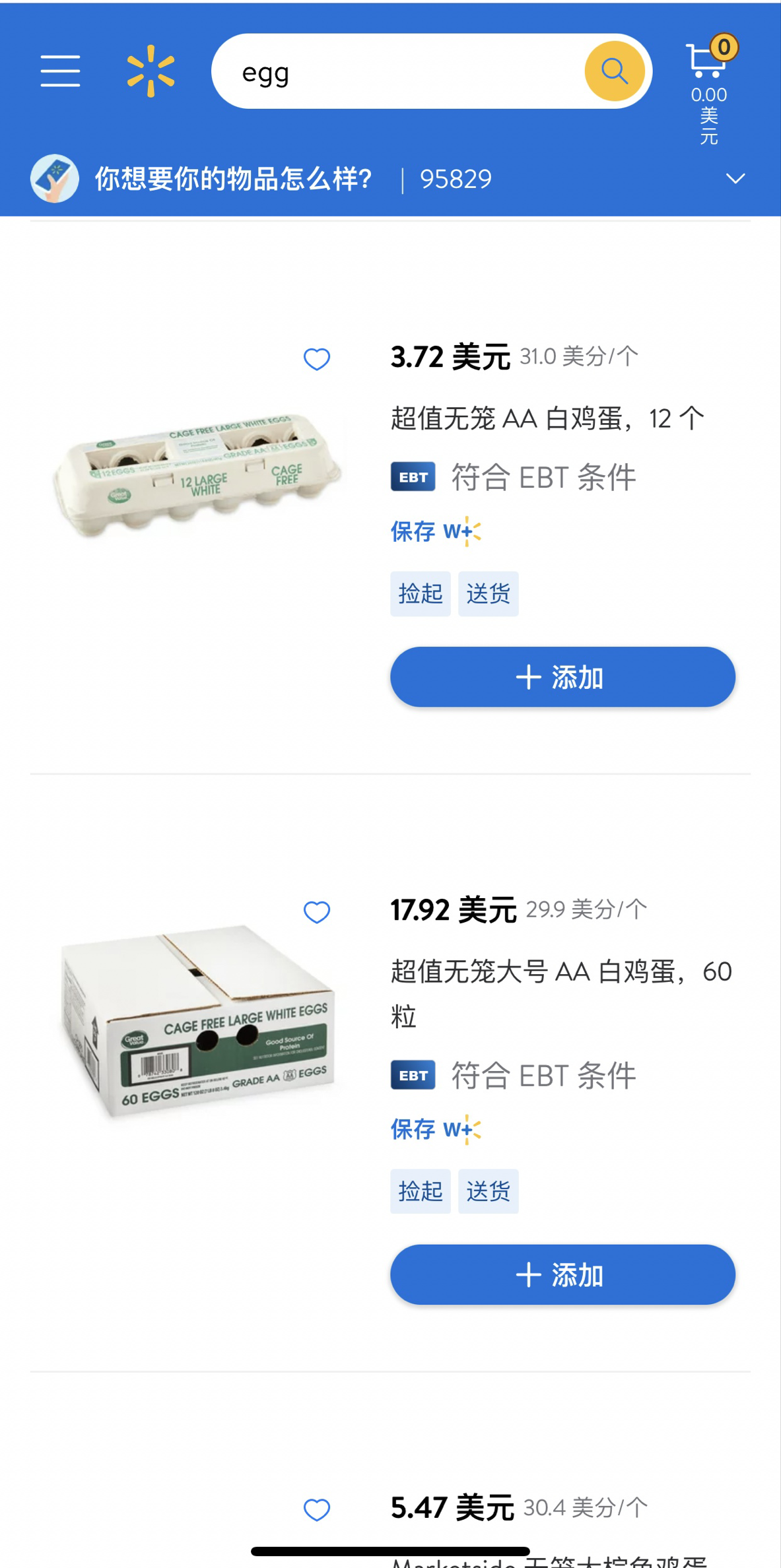Open the hamburger menu

coord(60,71)
